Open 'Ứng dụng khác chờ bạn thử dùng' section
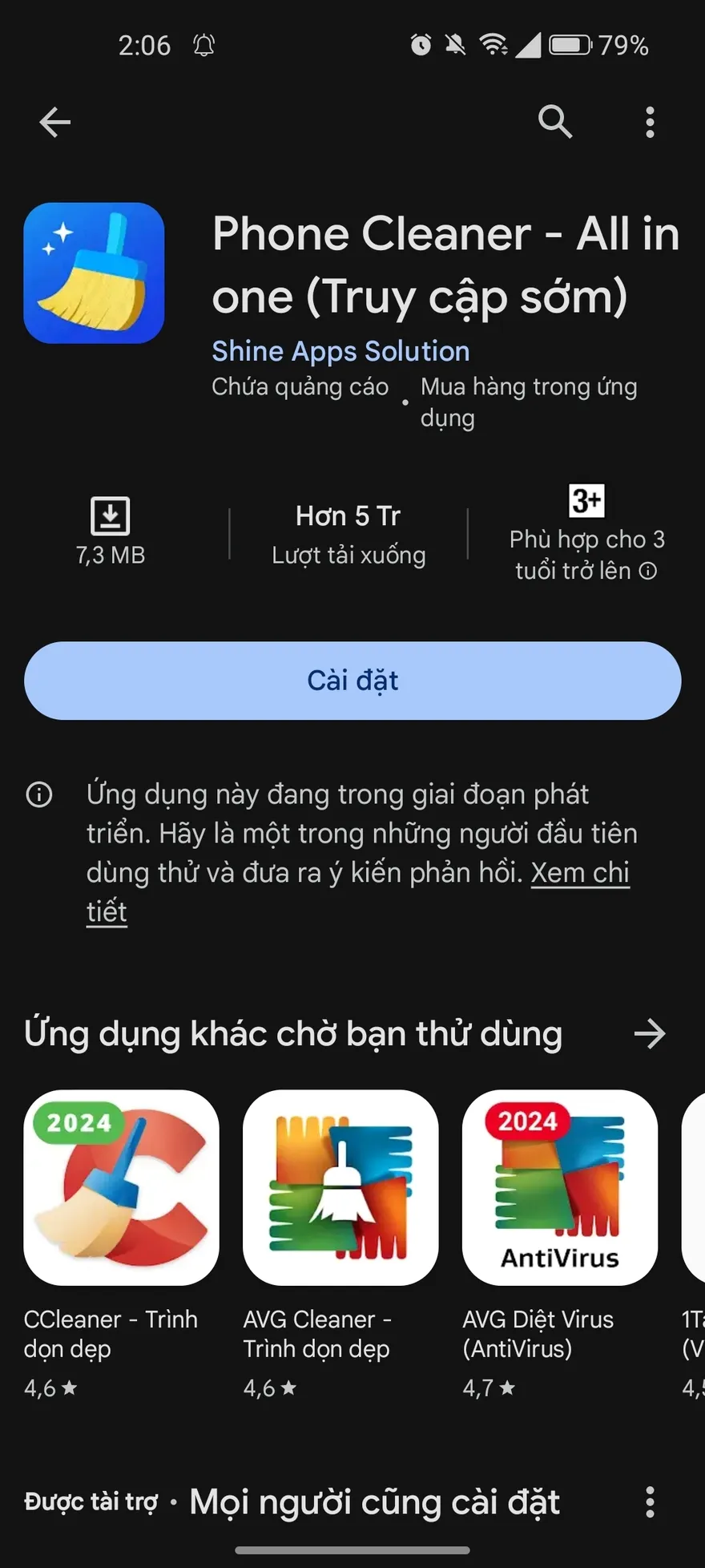Screen dimensions: 705x1568 click(x=293, y=1034)
